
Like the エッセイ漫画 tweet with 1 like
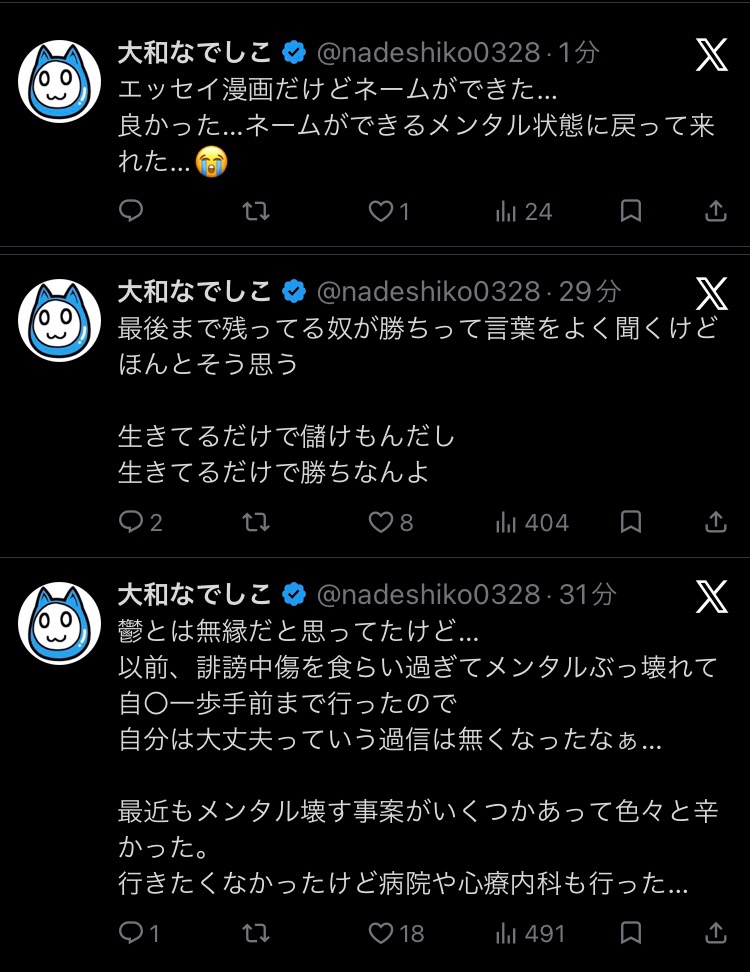point(381,211)
